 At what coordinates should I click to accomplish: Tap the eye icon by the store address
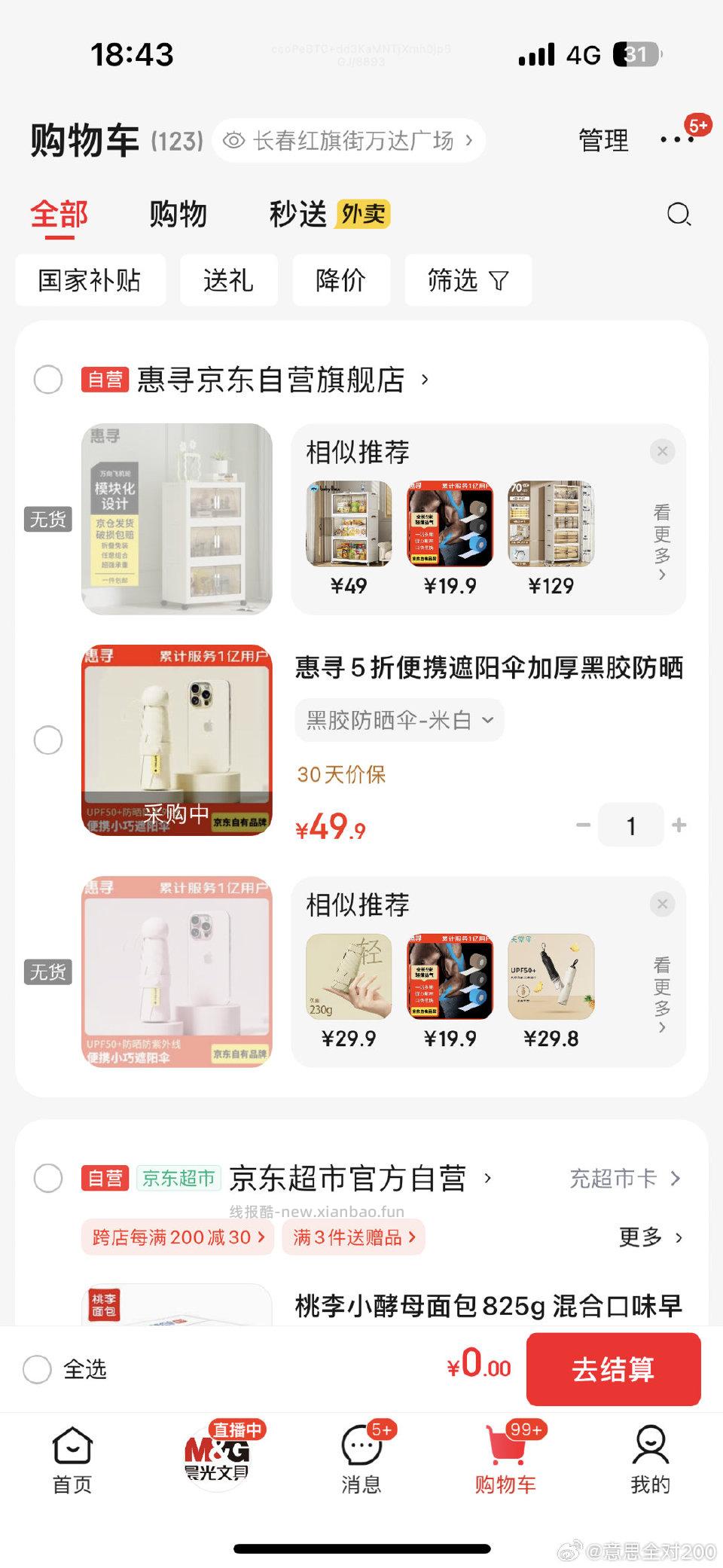coord(236,140)
